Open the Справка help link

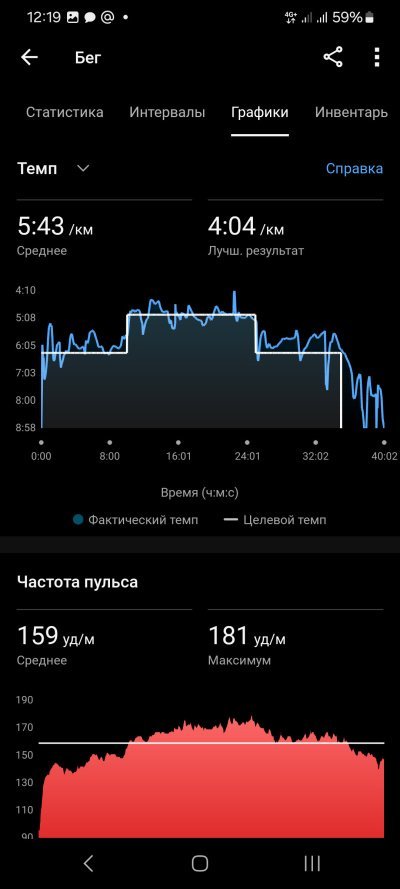[354, 168]
